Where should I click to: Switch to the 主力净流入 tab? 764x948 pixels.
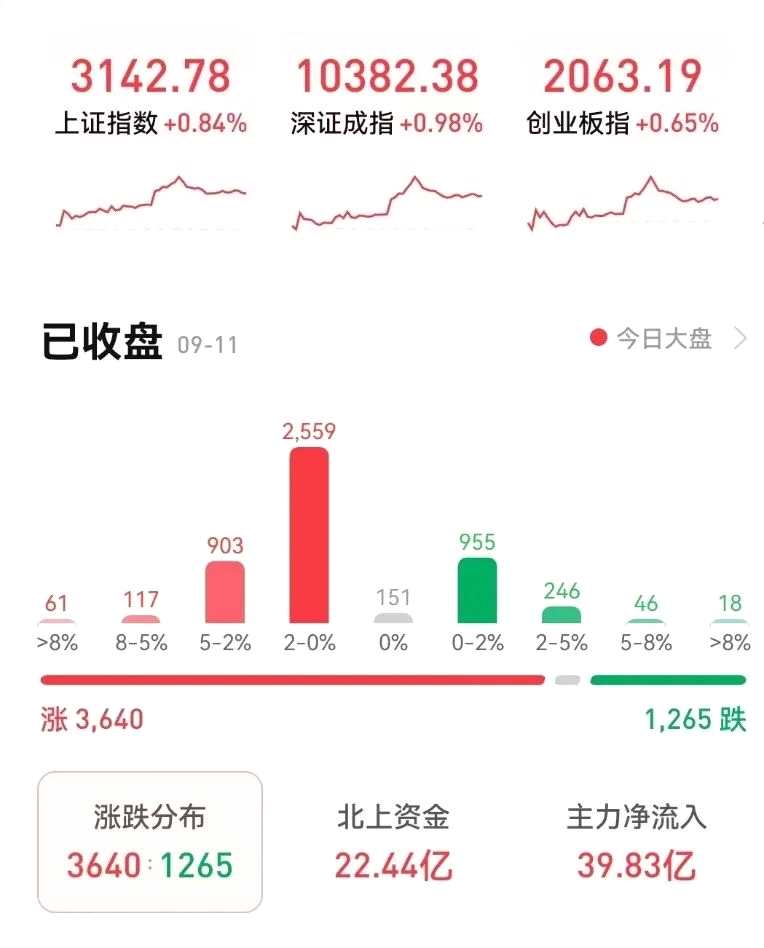(636, 841)
